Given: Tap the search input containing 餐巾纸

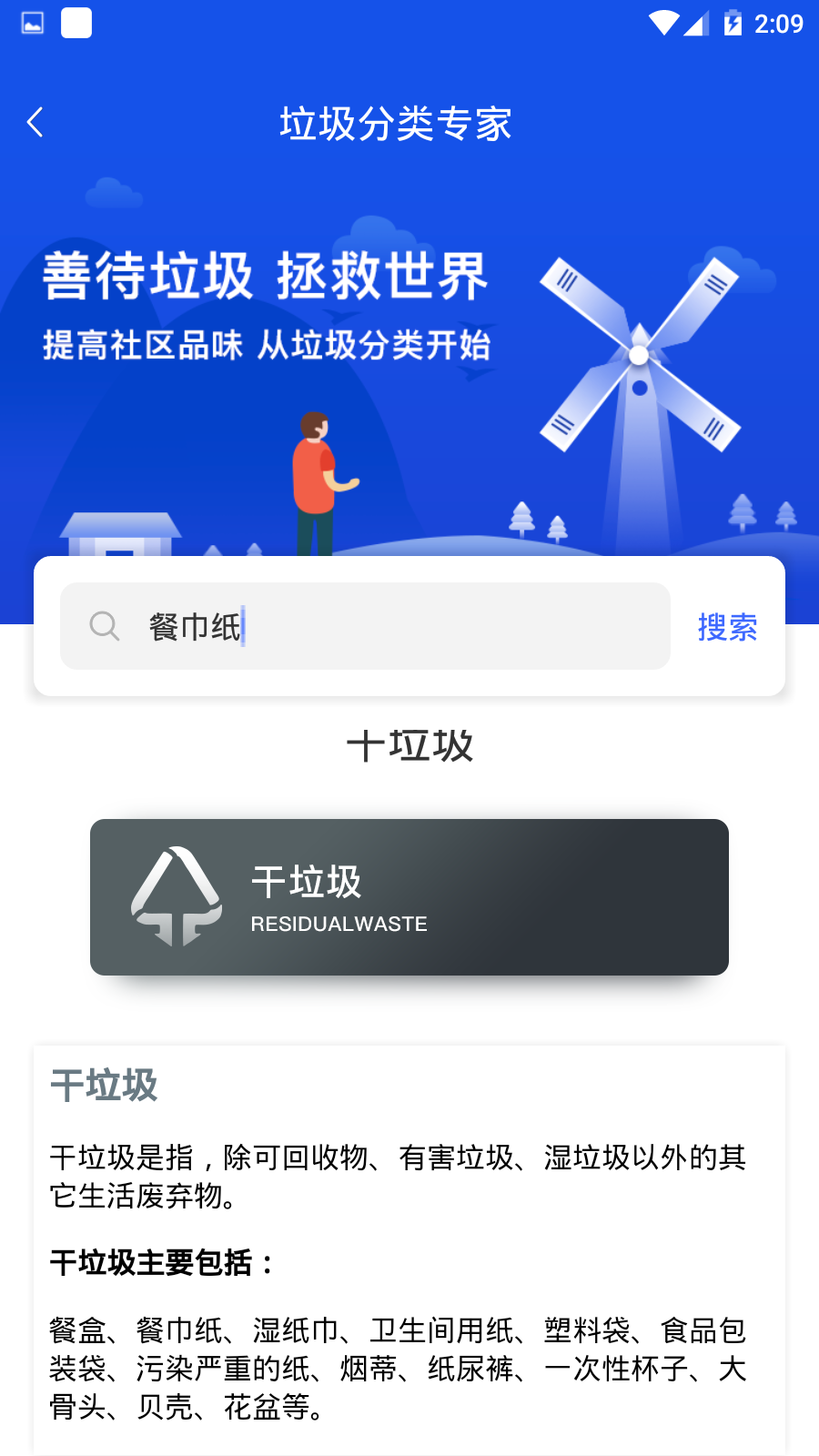Looking at the screenshot, I should point(364,626).
